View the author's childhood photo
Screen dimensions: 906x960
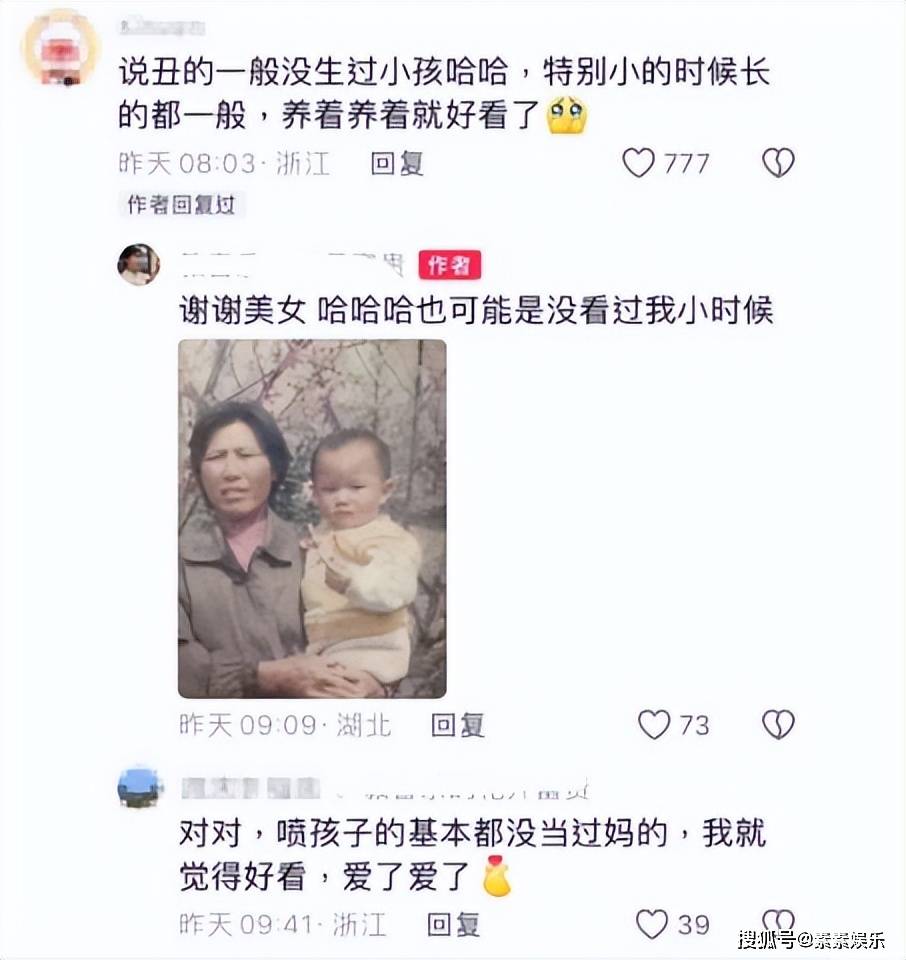pos(312,518)
